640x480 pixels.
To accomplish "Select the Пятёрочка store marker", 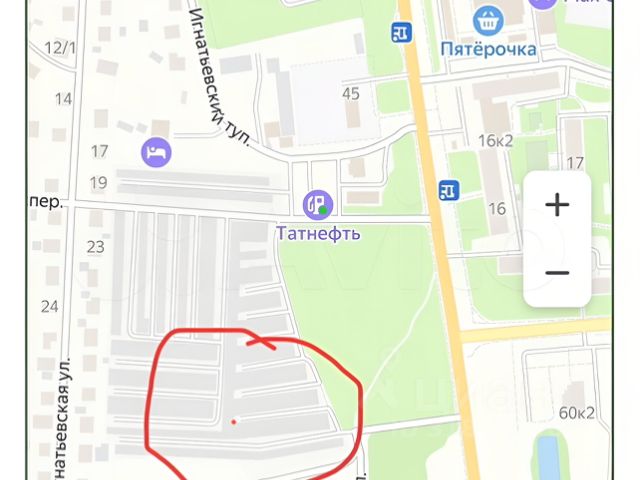I will (x=488, y=18).
